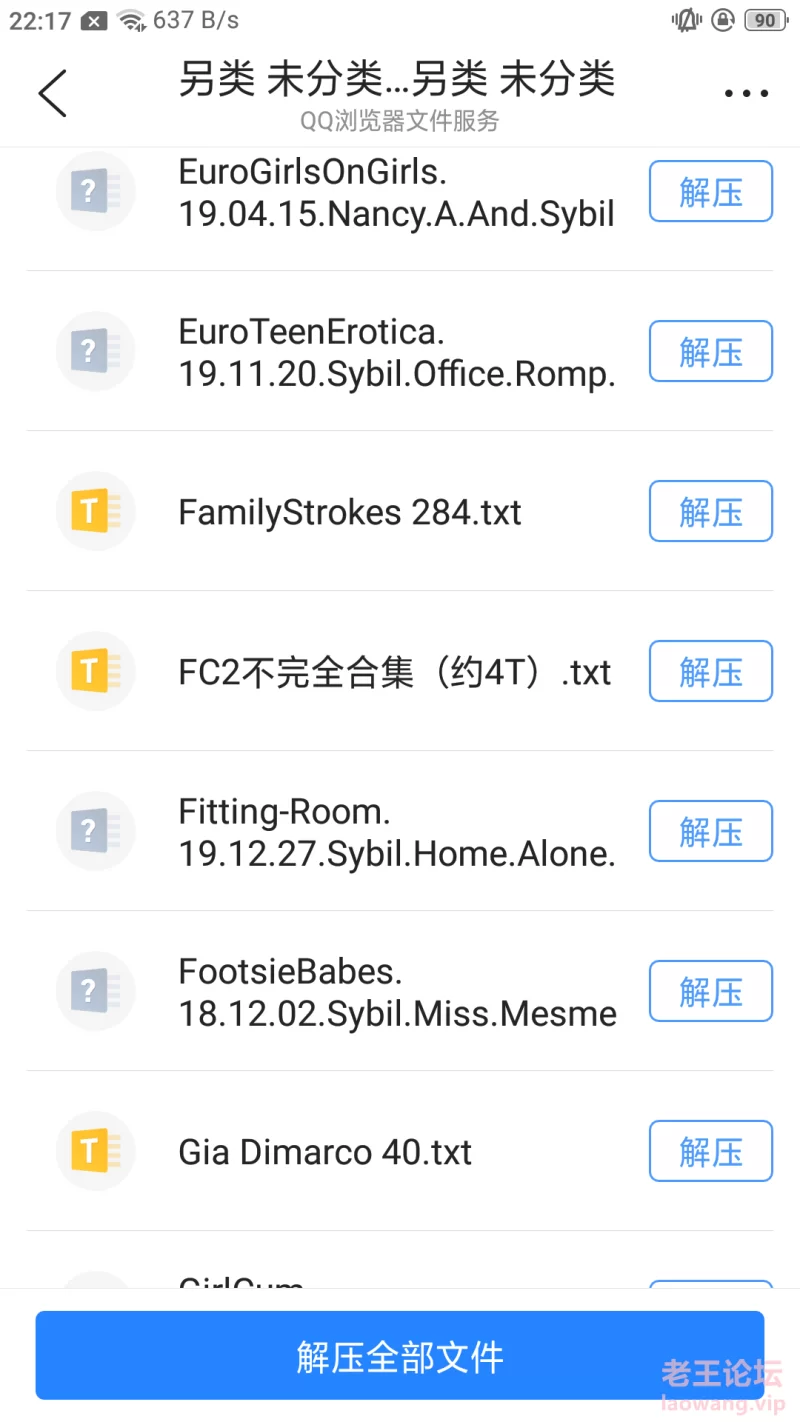
Task: Extract FC2不完全合集 txt file
Action: 711,671
